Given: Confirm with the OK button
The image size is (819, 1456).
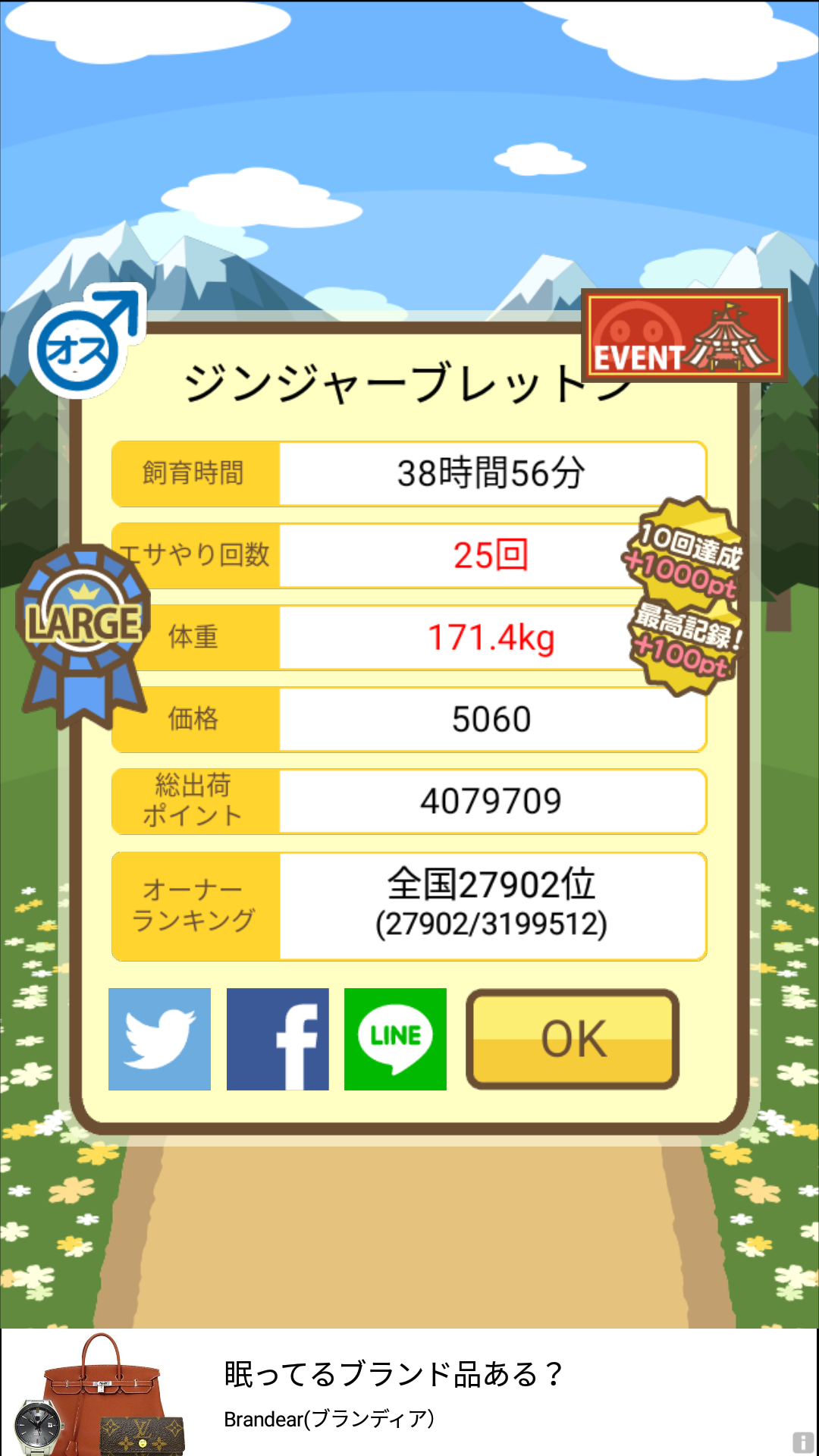Looking at the screenshot, I should click(573, 1039).
